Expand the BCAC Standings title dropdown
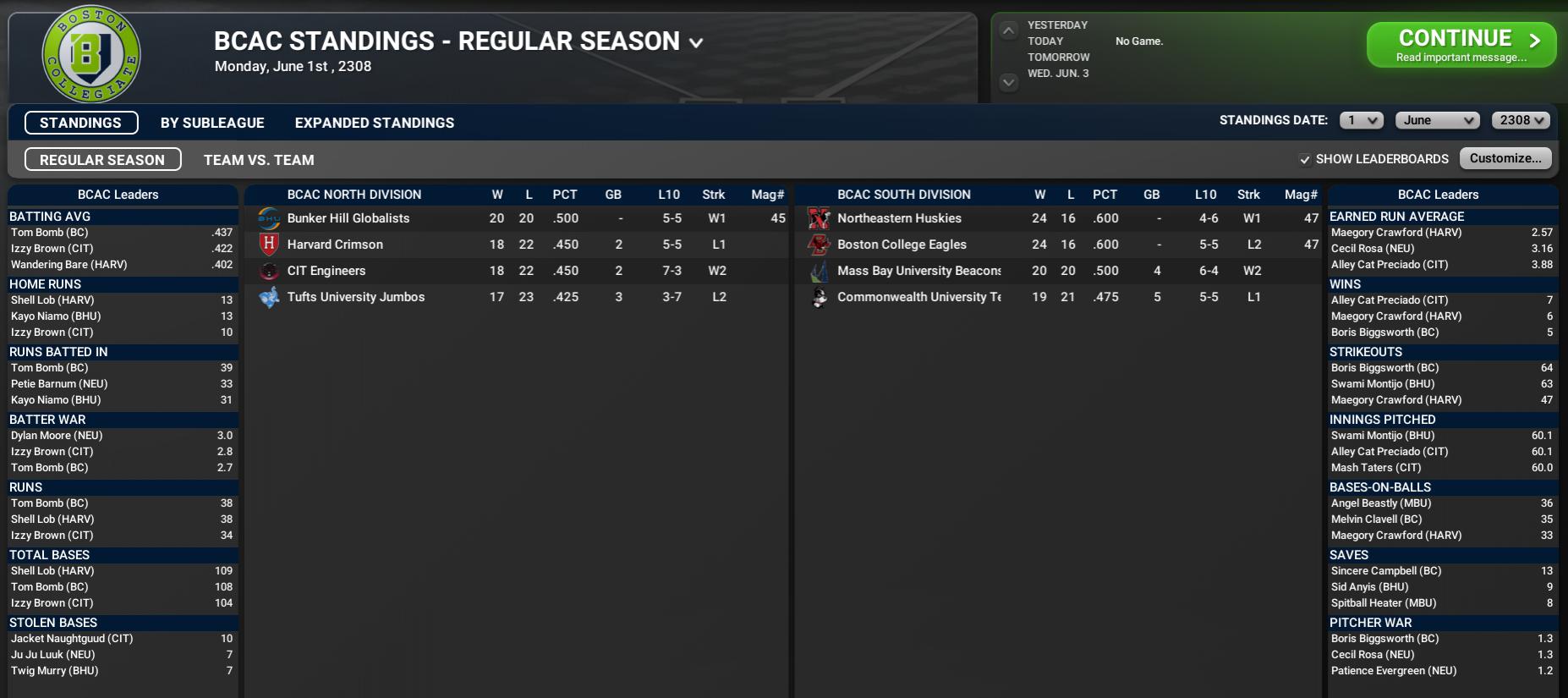 [x=696, y=42]
